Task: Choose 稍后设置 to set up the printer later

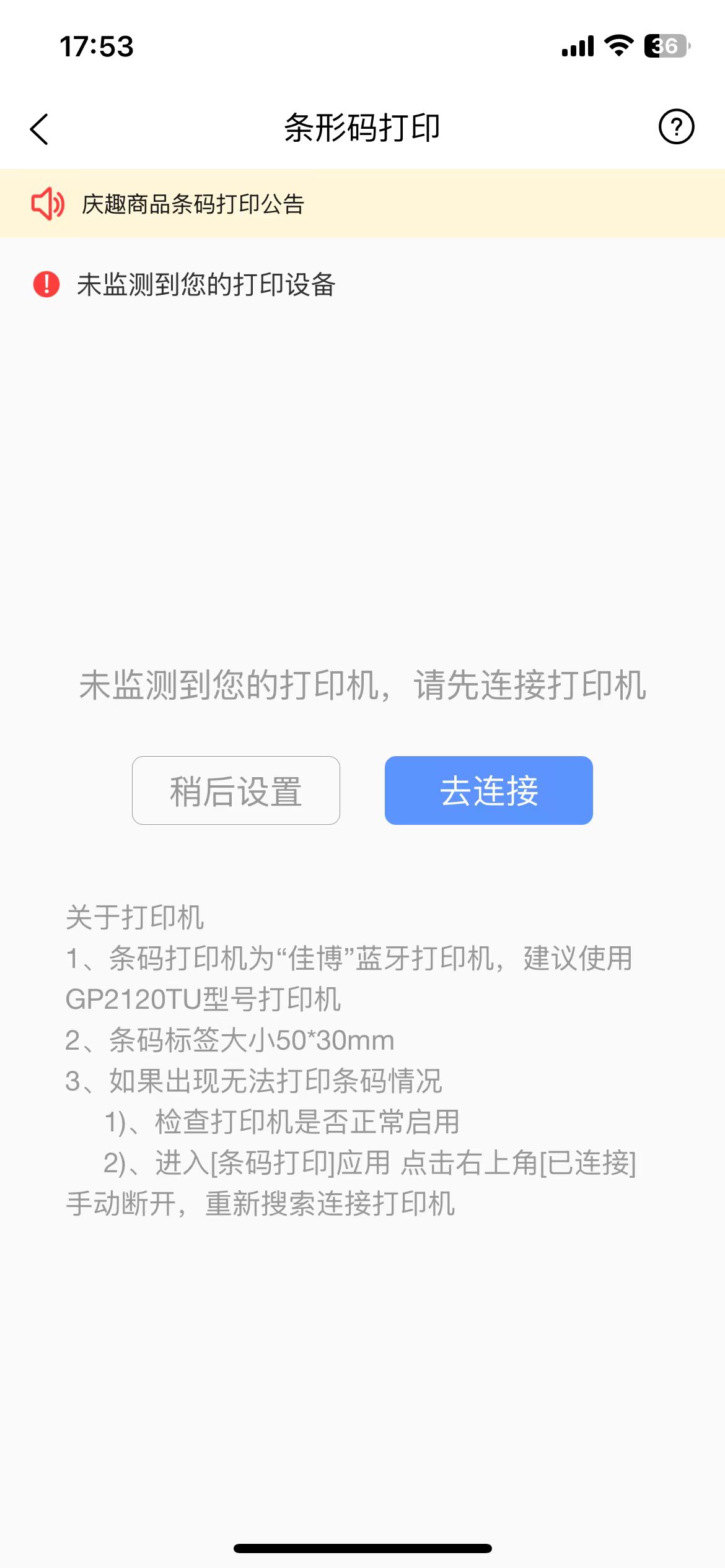Action: click(x=235, y=790)
